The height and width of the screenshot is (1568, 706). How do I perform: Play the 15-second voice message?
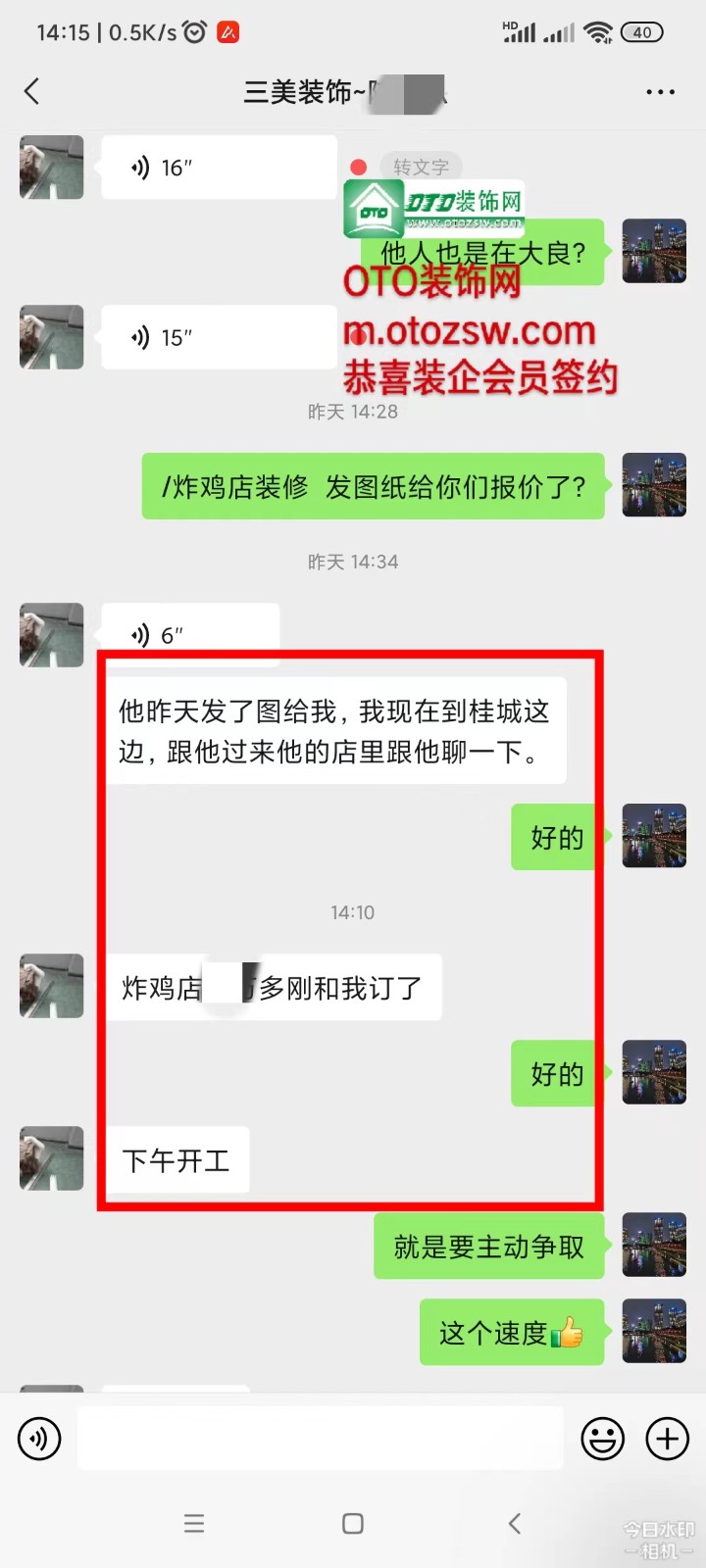218,338
